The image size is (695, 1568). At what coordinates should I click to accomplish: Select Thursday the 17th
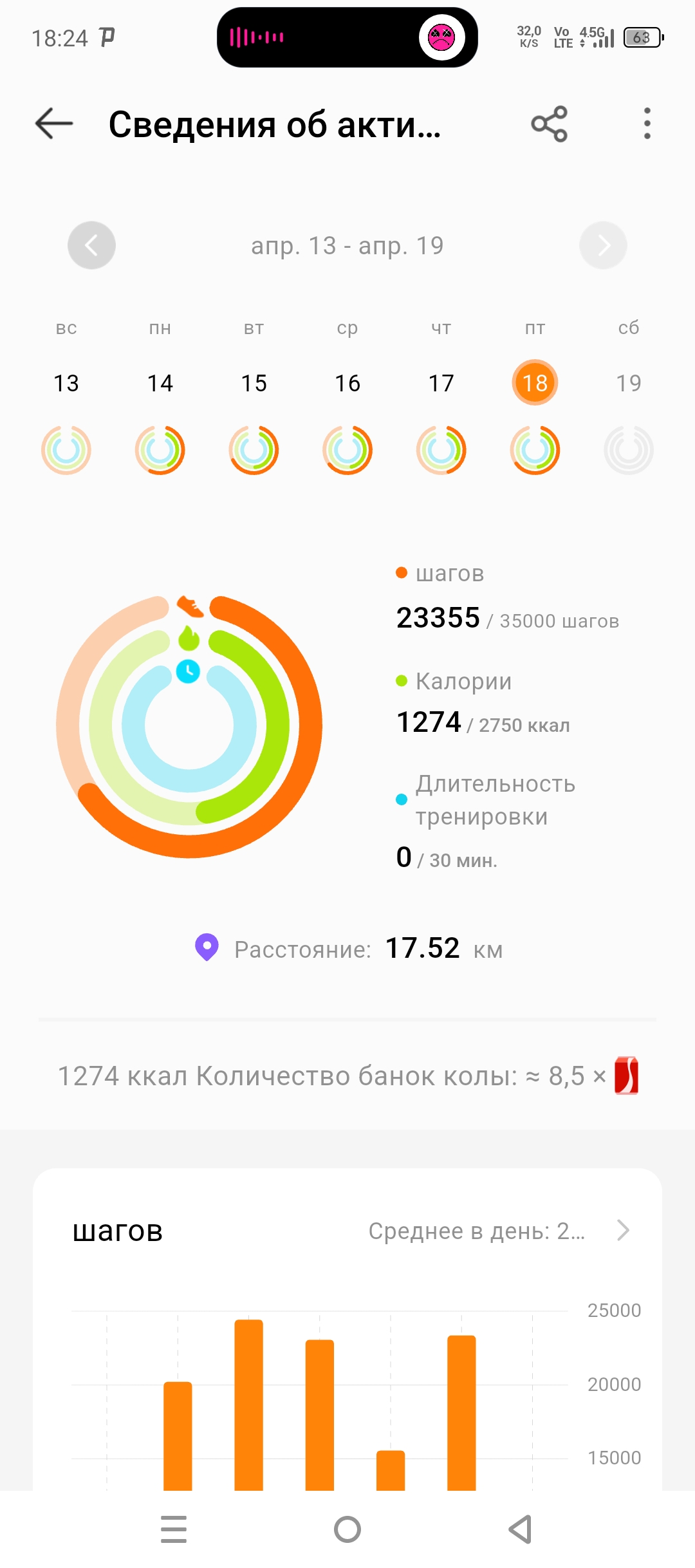441,383
